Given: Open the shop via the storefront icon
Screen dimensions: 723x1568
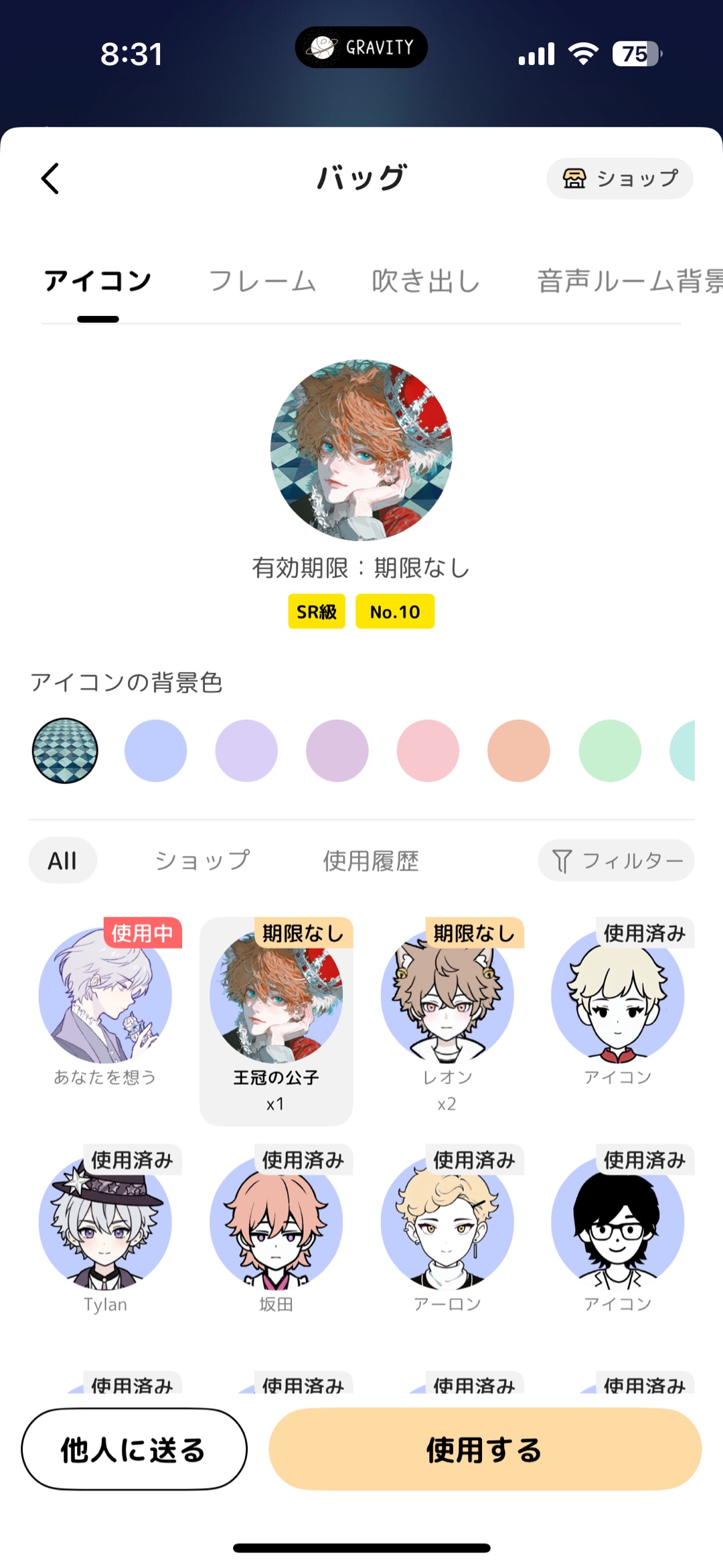Looking at the screenshot, I should (619, 177).
